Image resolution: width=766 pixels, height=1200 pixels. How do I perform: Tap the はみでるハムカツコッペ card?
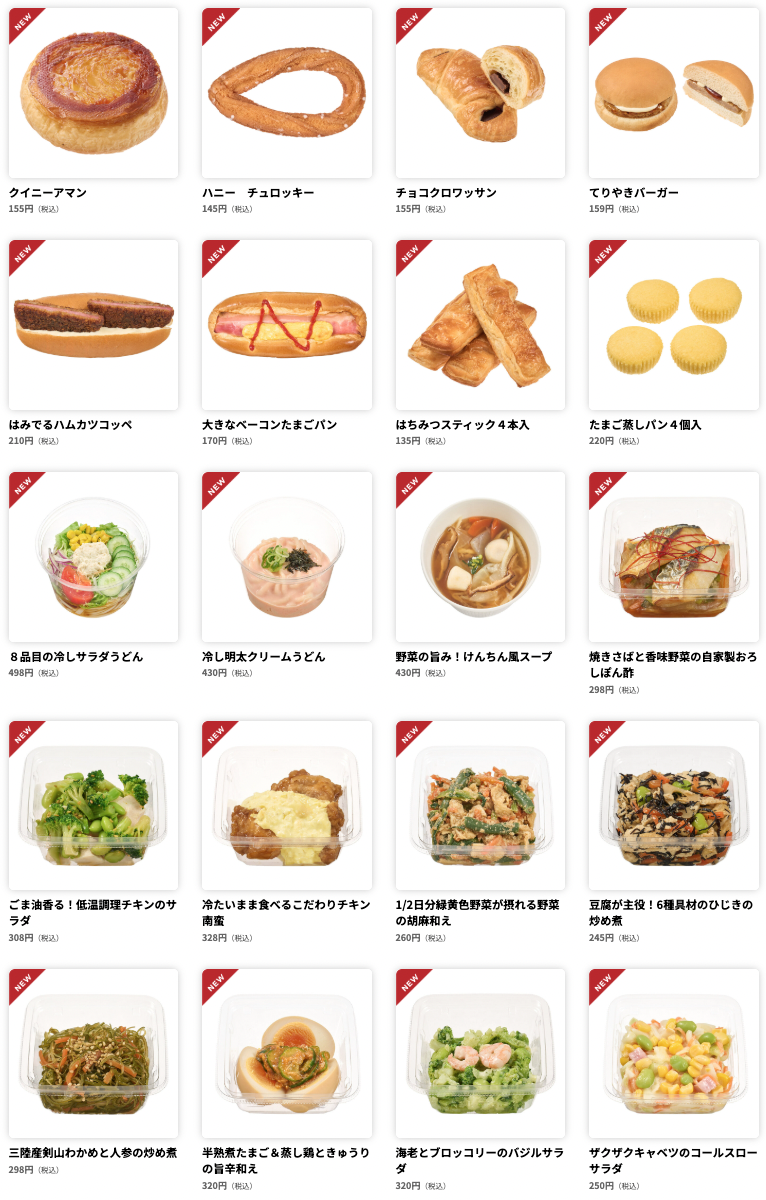click(93, 325)
